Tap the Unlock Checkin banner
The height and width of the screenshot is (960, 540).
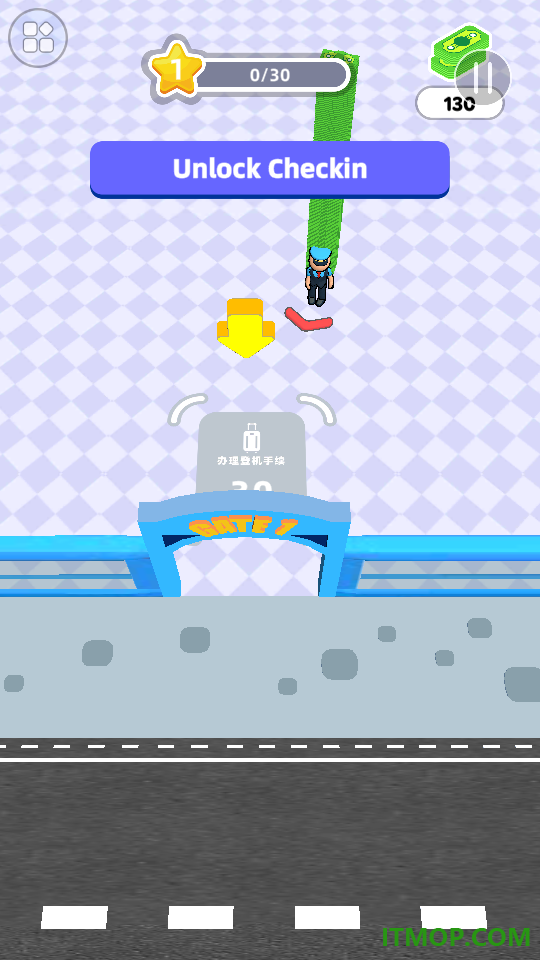click(270, 170)
